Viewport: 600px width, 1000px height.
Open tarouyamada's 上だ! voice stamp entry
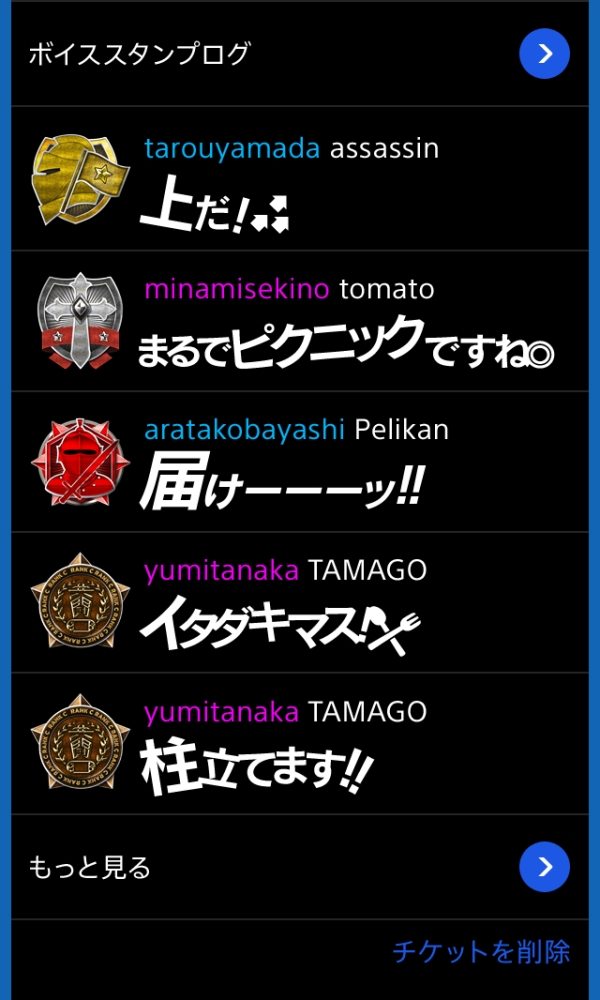point(300,180)
